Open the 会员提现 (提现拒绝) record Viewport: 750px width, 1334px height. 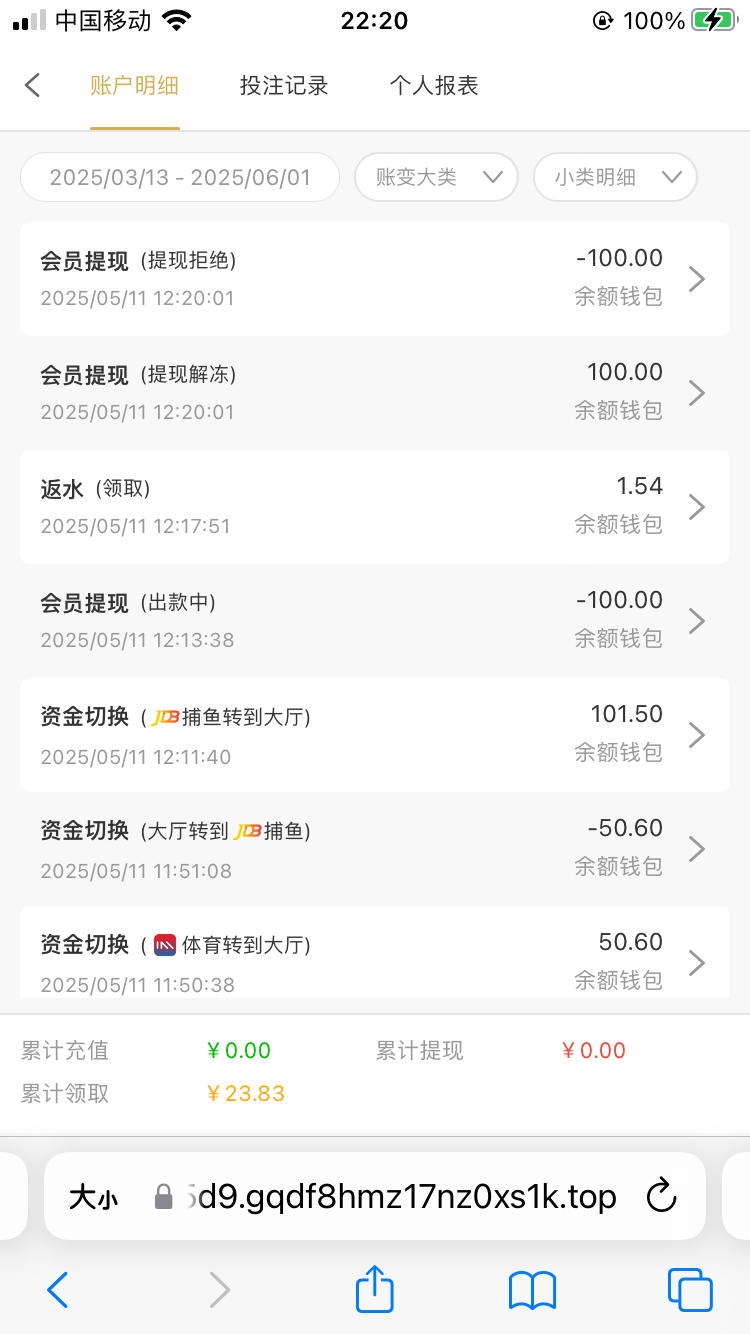pyautogui.click(x=375, y=279)
